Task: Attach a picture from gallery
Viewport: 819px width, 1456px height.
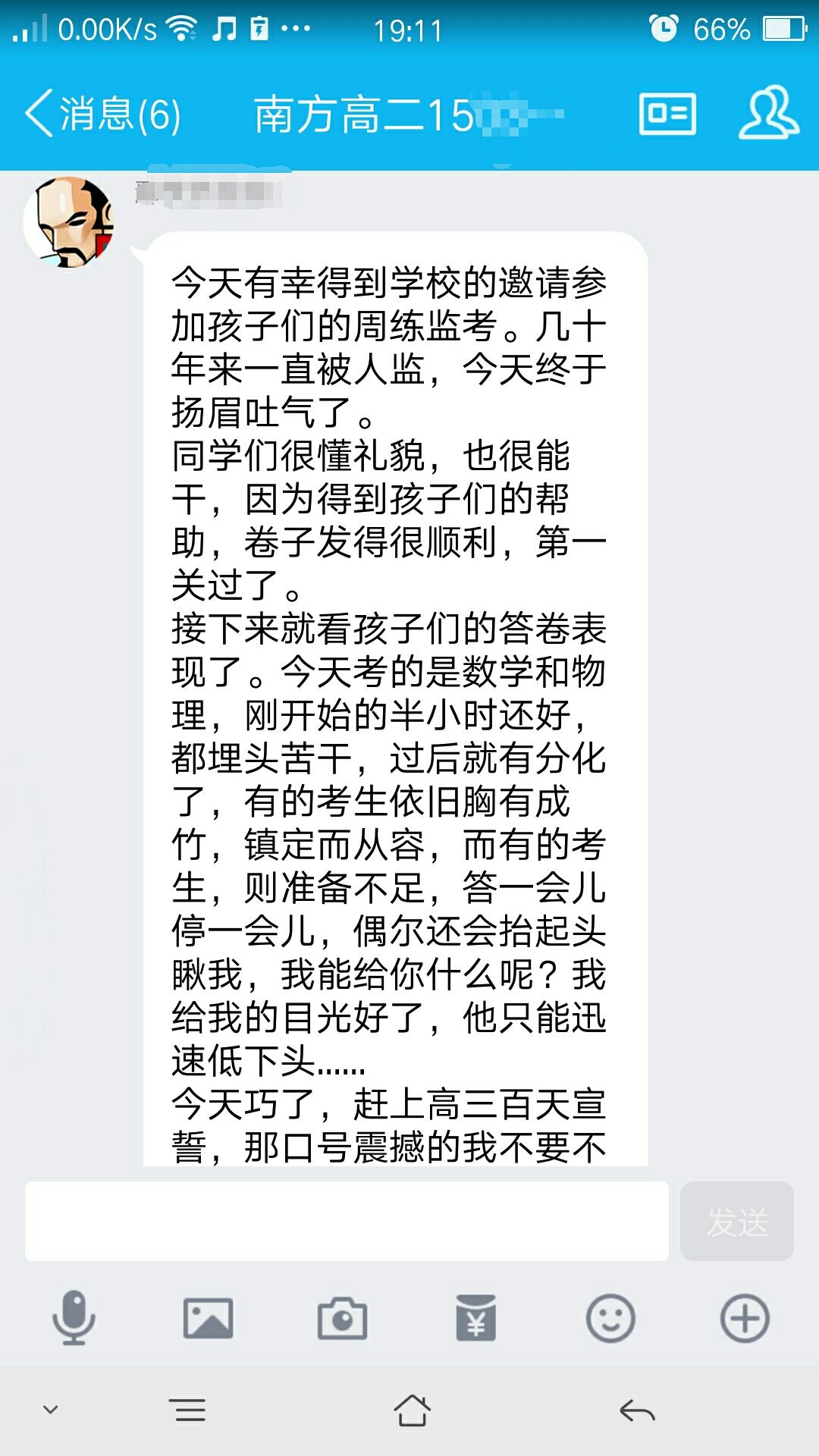Action: [x=208, y=1318]
